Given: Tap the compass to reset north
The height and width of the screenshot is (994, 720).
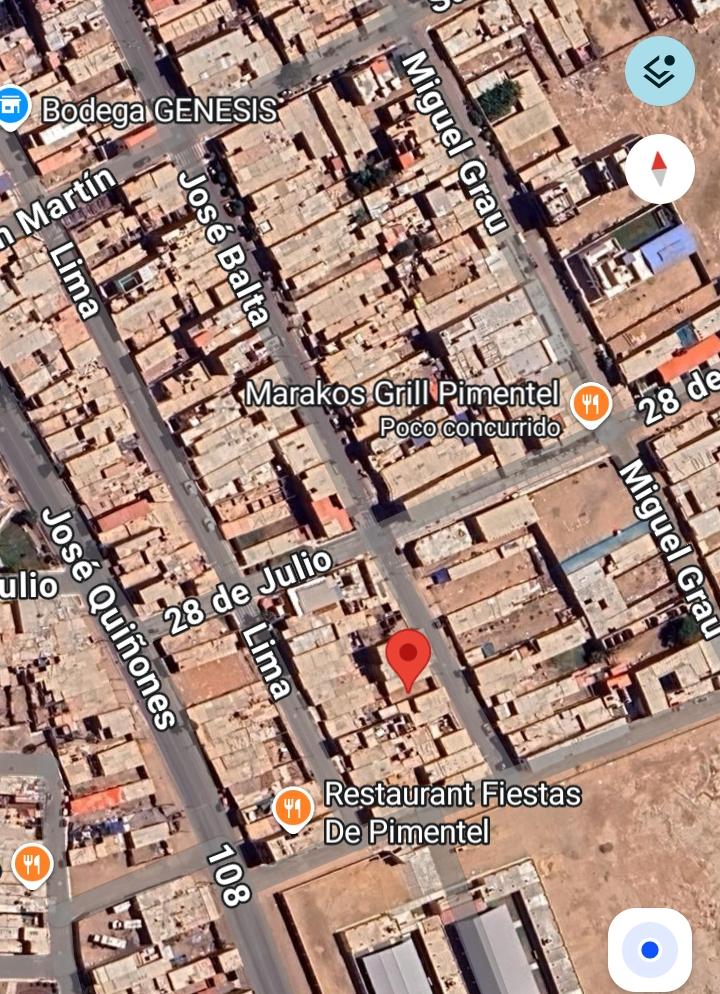Looking at the screenshot, I should 659,169.
